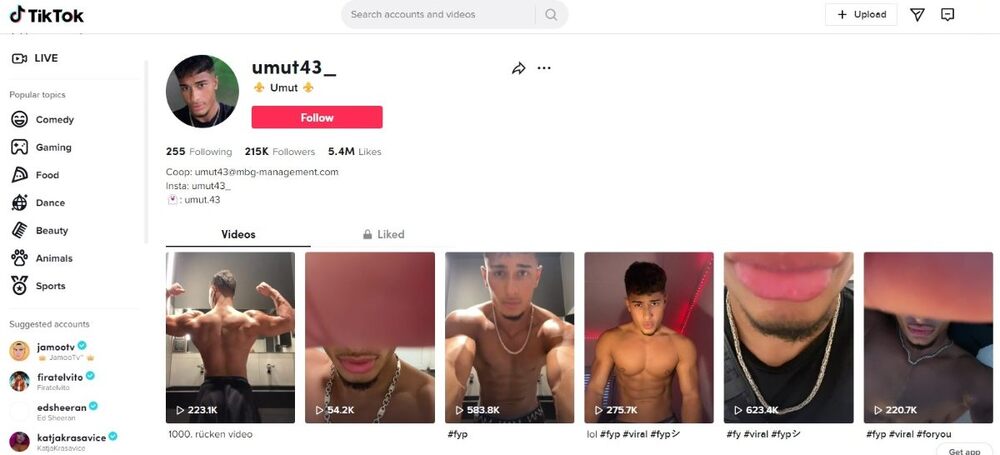Screen dimensions: 1000x455
Task: Open the messages paper-plane icon
Action: tap(917, 15)
